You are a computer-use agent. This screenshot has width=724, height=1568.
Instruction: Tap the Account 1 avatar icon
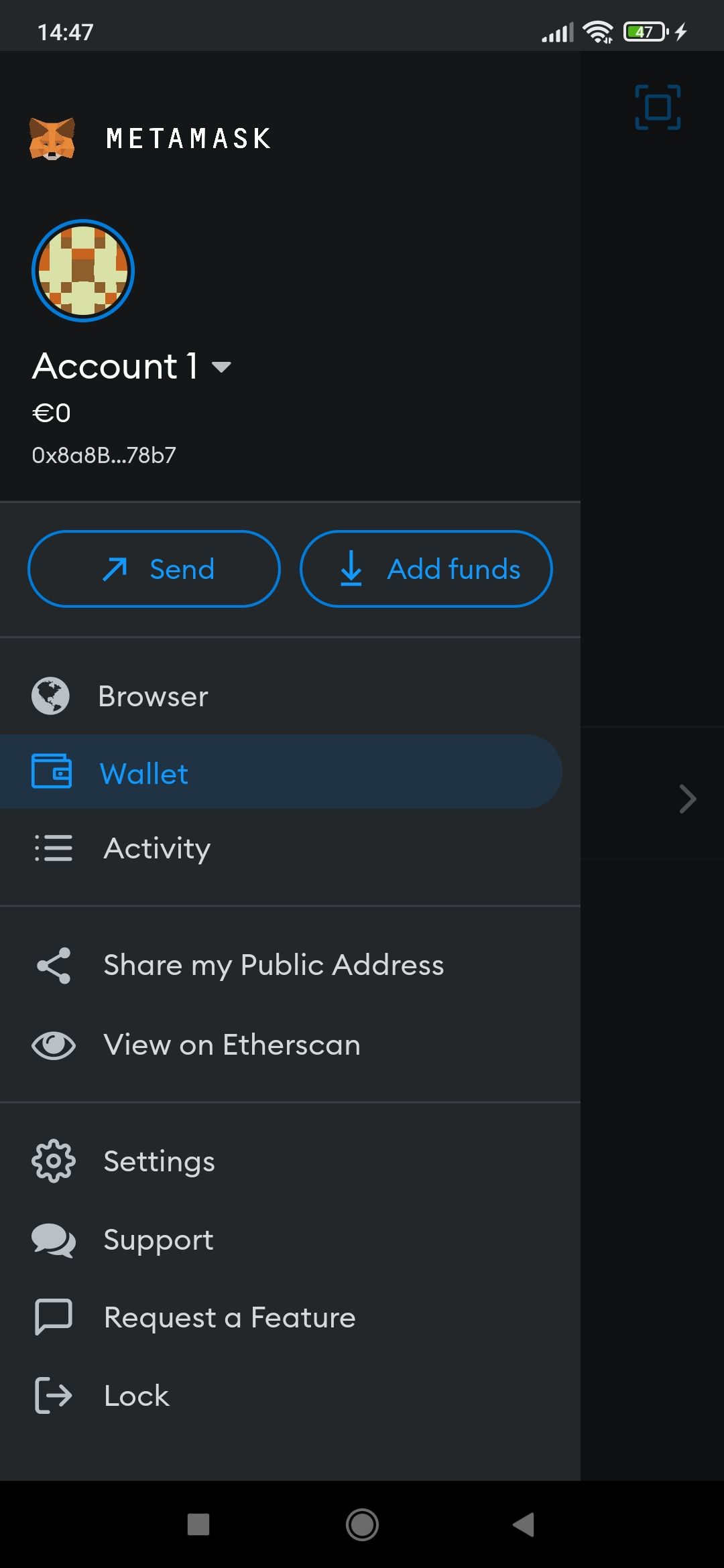coord(83,271)
